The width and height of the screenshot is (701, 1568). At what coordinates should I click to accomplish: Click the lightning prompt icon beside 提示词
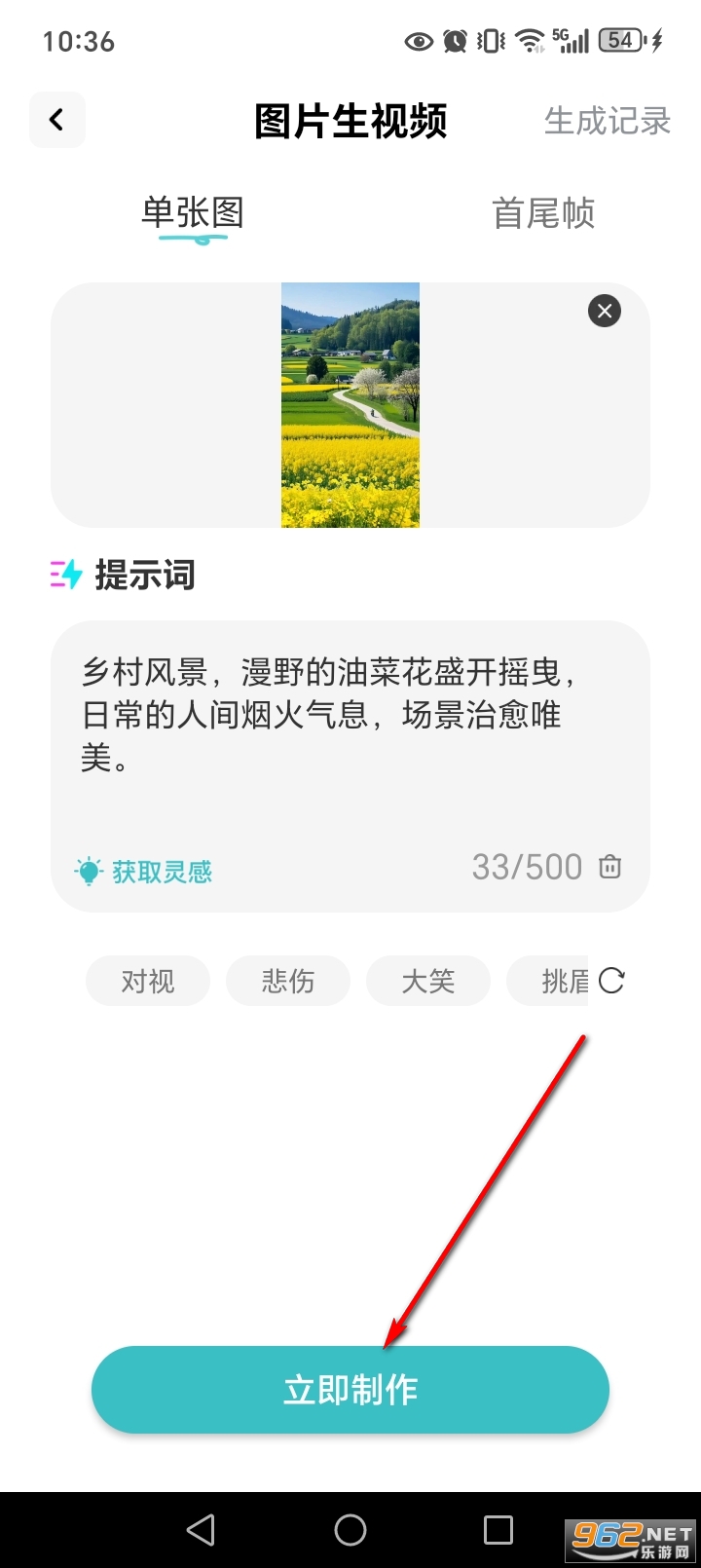coord(63,576)
